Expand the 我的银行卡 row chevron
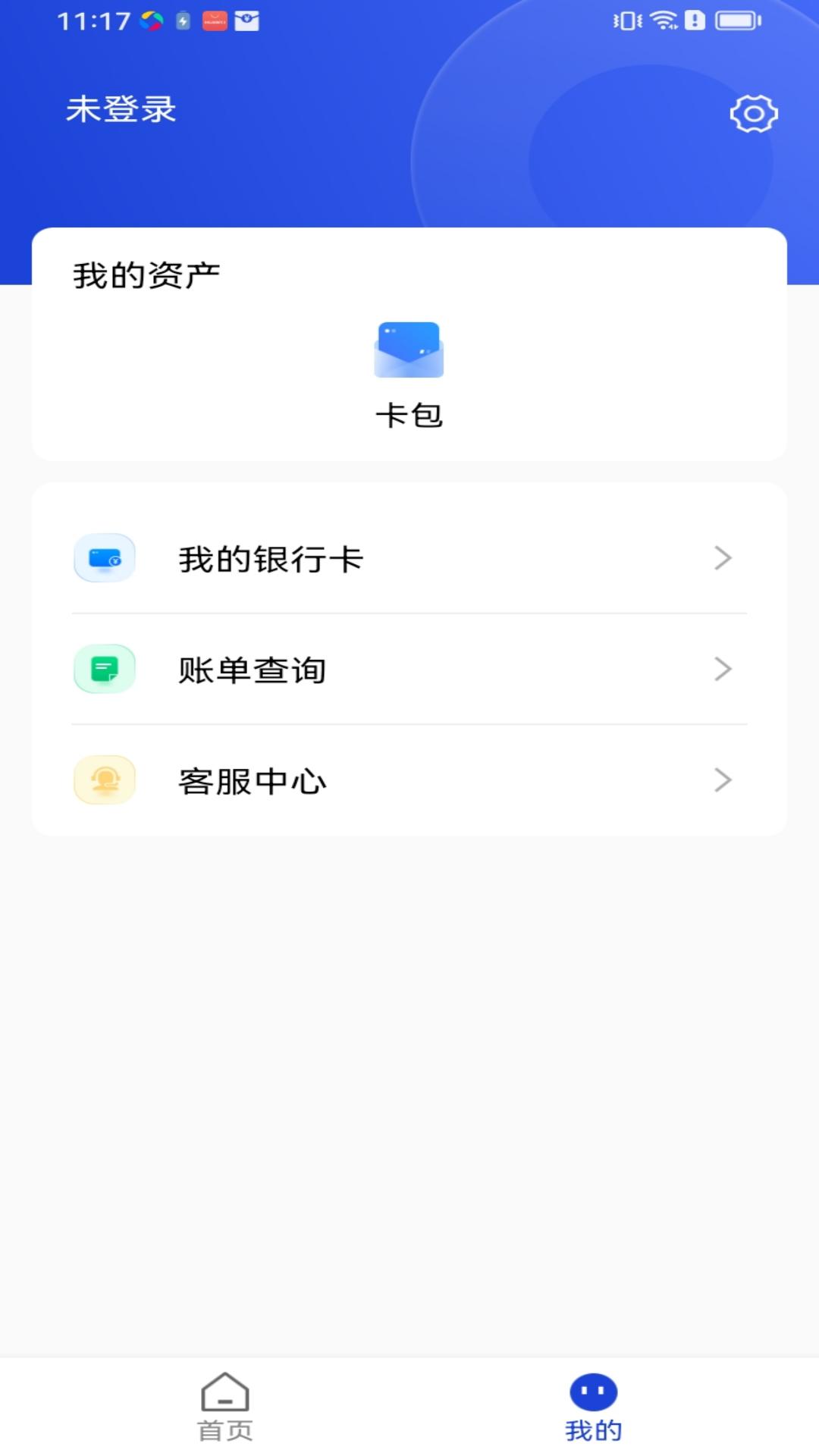The image size is (819, 1456). tap(723, 560)
